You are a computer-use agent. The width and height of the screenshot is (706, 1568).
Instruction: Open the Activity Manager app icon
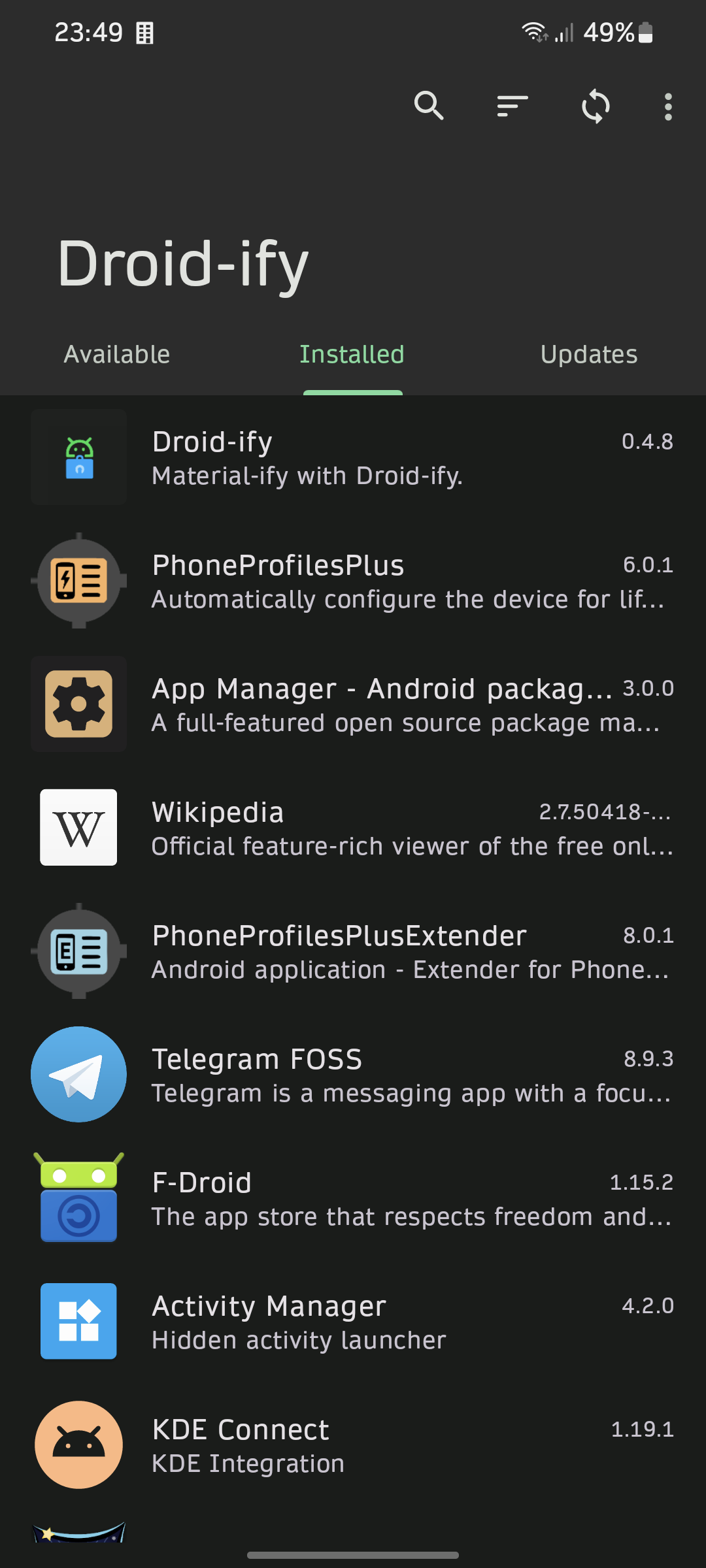click(x=78, y=1321)
